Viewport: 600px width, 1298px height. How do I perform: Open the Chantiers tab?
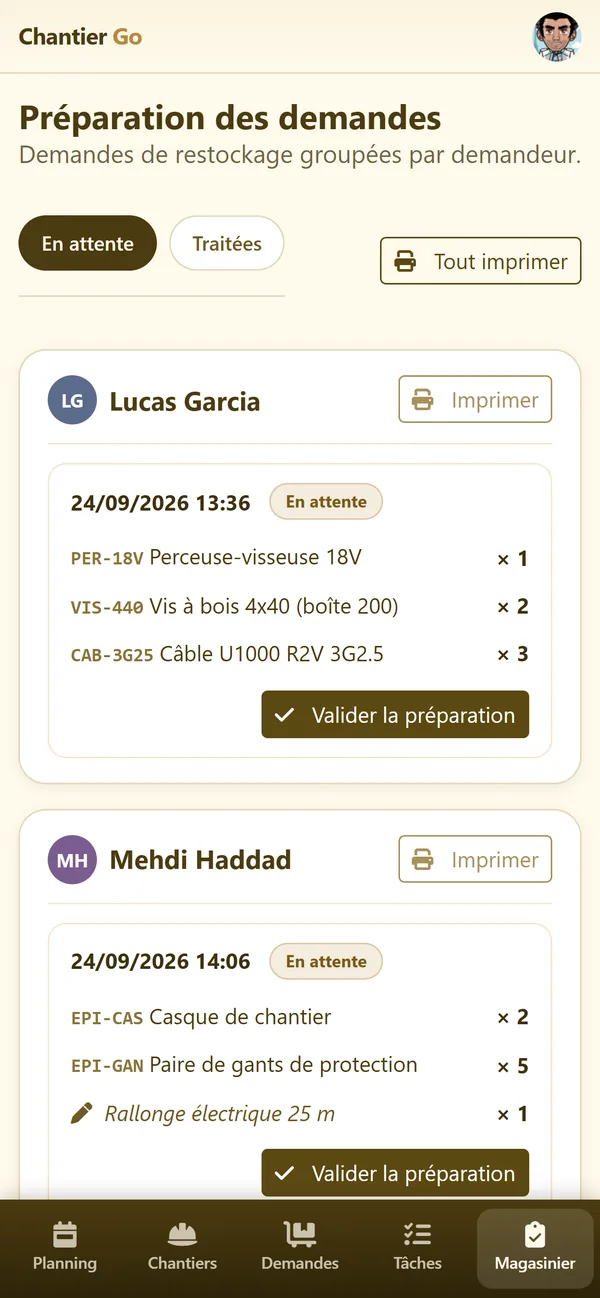click(x=182, y=1246)
